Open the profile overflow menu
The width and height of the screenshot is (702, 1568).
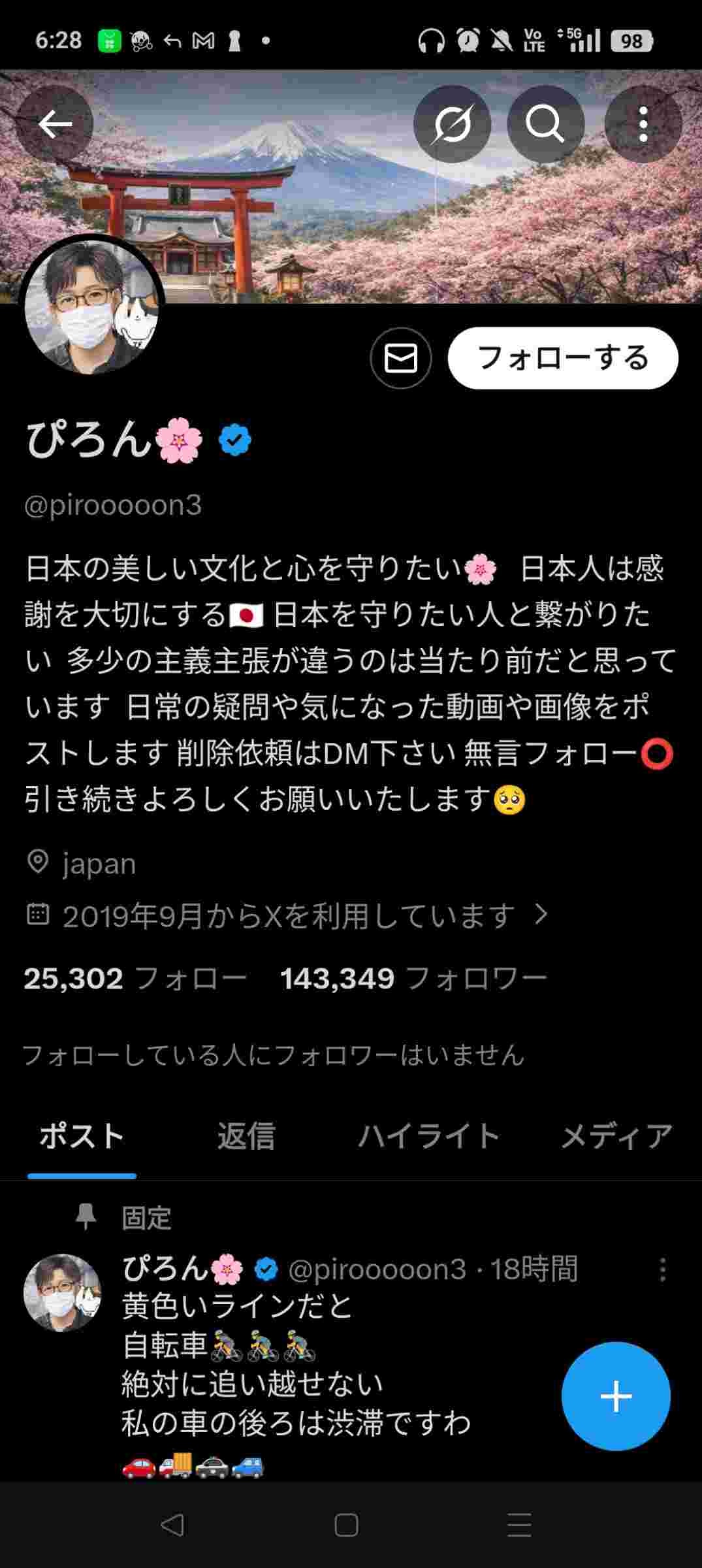click(x=643, y=123)
